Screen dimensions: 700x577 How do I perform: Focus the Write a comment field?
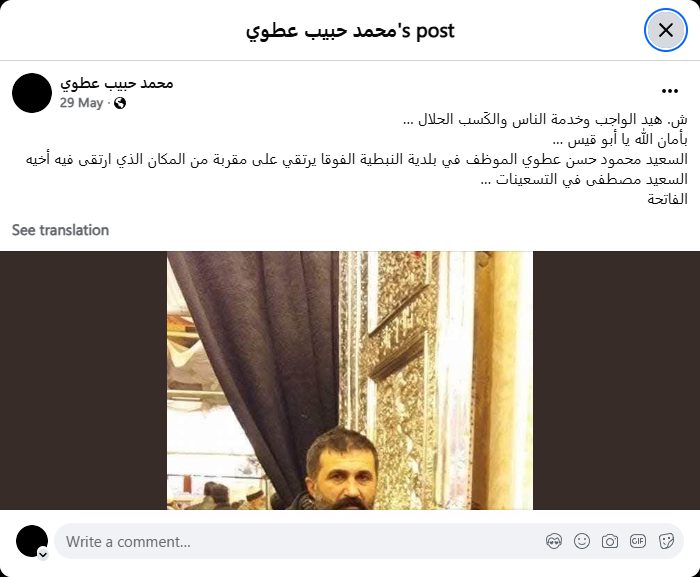pos(300,542)
